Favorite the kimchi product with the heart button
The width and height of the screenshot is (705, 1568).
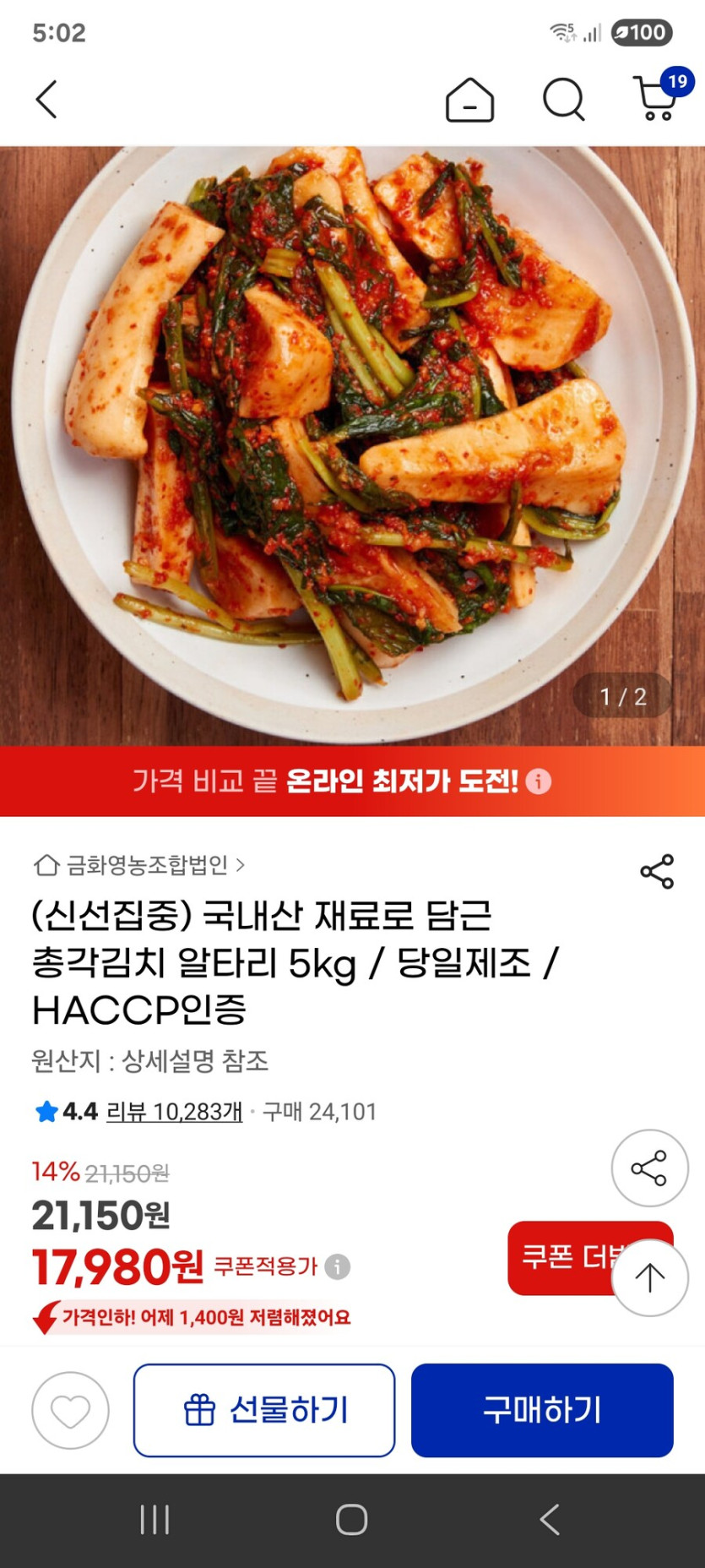point(70,1409)
